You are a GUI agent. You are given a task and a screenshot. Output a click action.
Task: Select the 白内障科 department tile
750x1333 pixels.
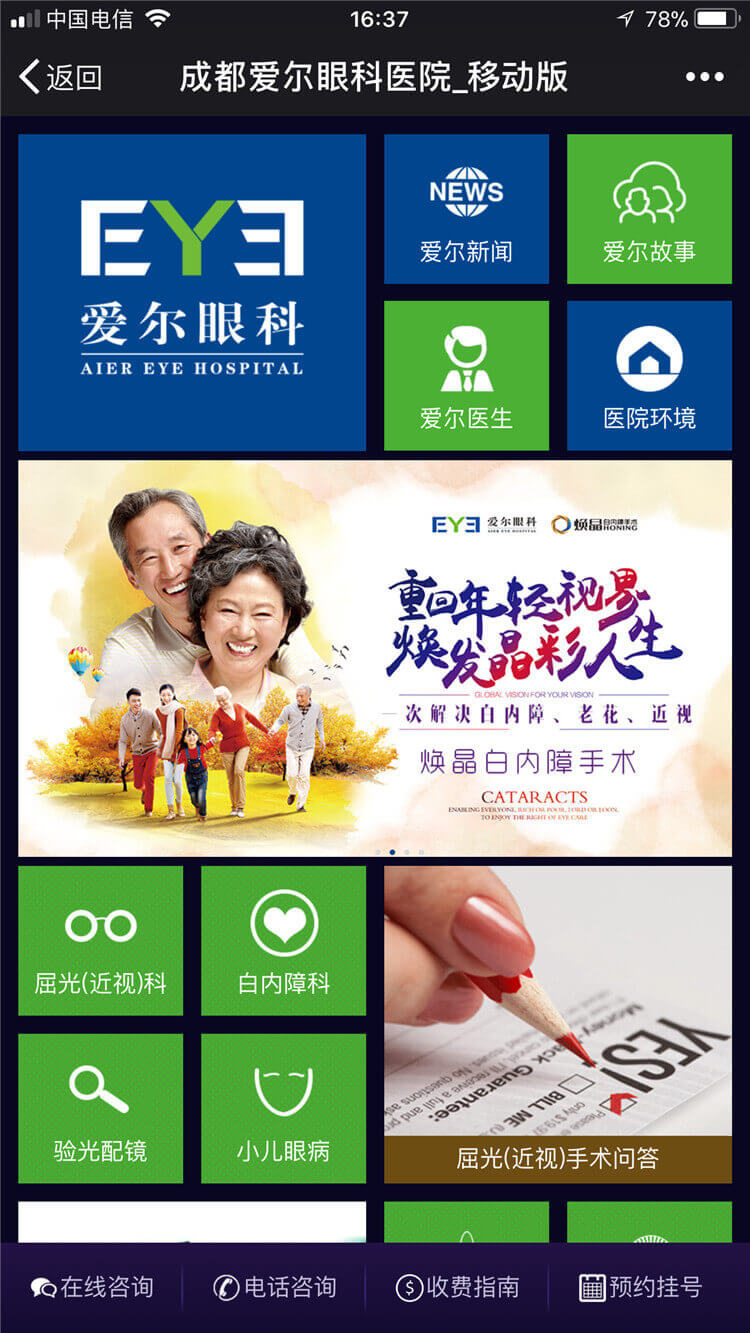283,940
